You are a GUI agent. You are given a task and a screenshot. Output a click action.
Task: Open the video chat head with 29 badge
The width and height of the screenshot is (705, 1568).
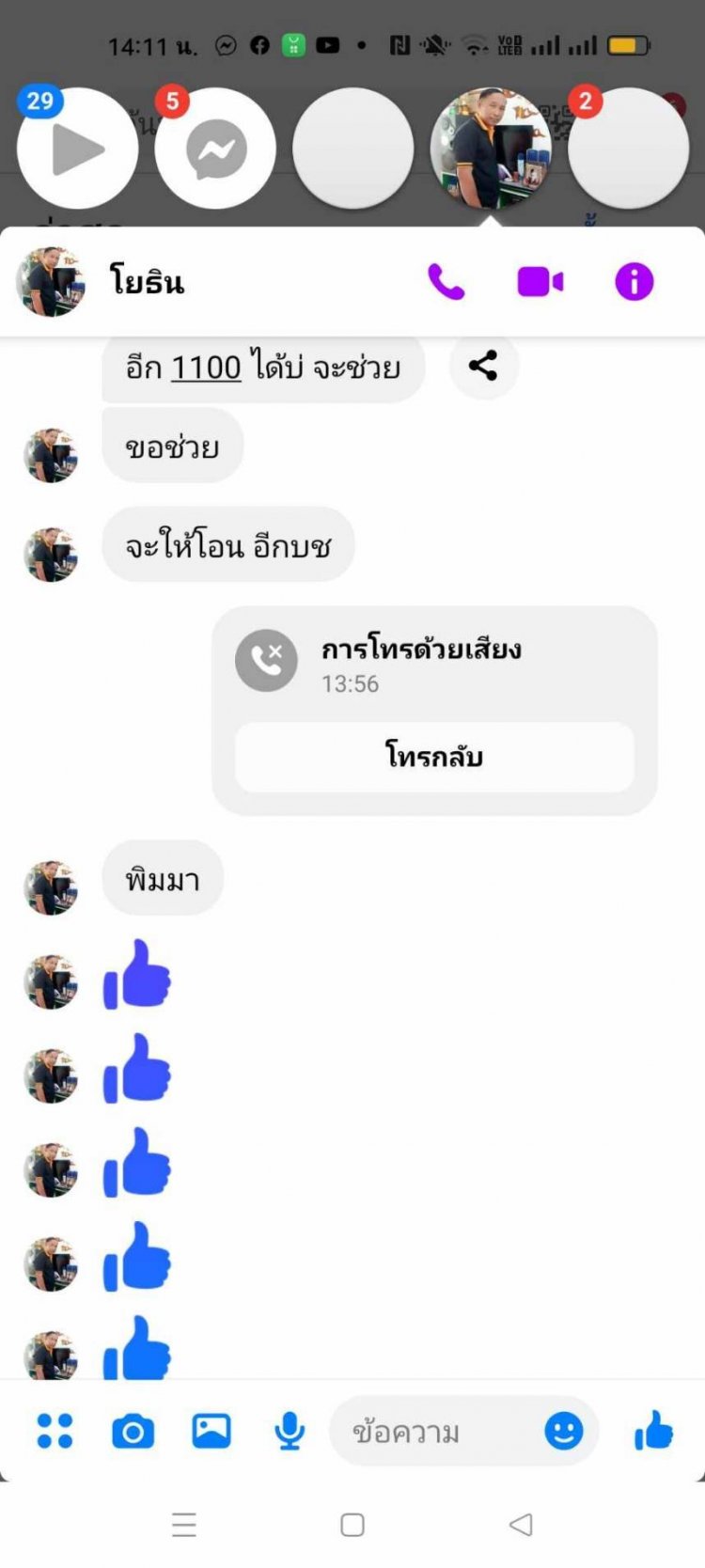coord(77,149)
